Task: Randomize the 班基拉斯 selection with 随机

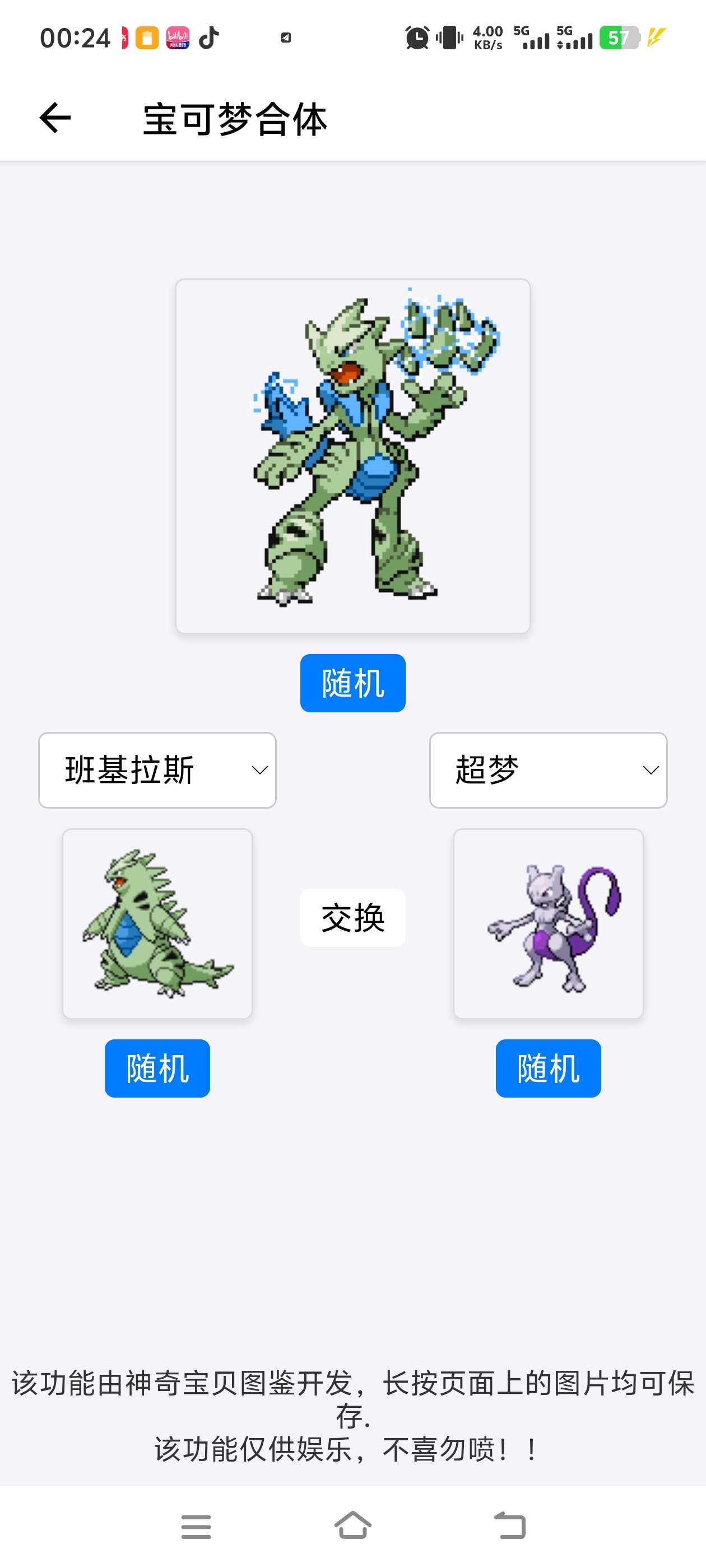Action: coord(157,1068)
